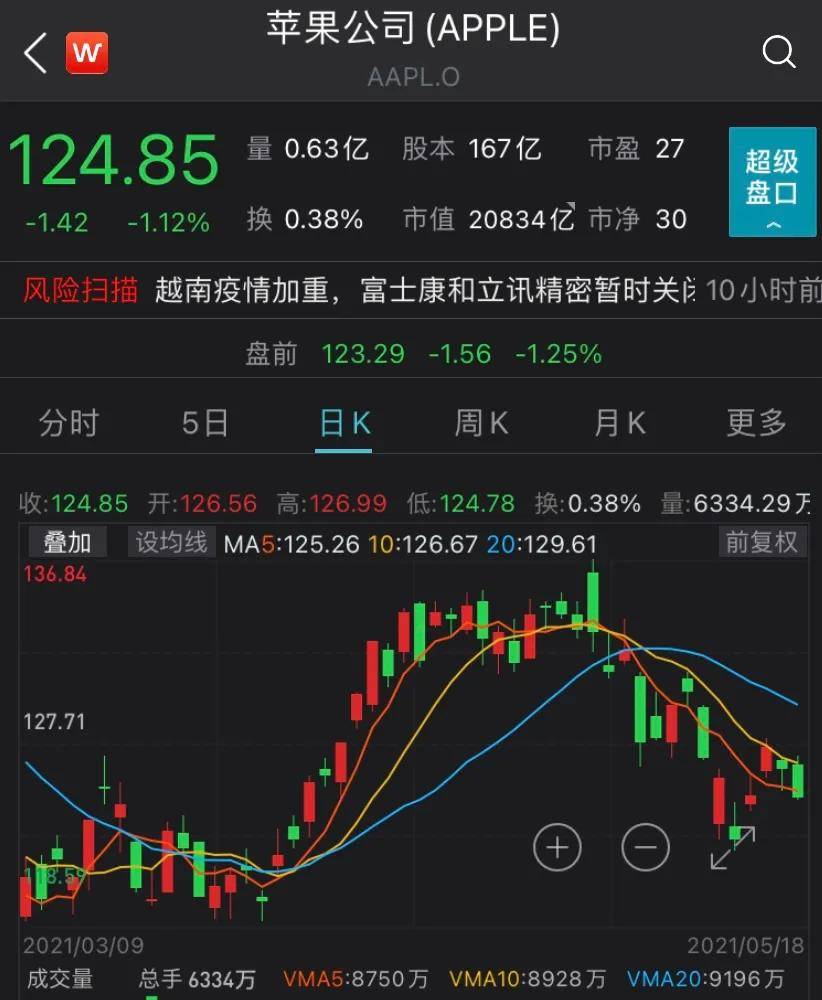Tap the red W logo icon

click(87, 53)
